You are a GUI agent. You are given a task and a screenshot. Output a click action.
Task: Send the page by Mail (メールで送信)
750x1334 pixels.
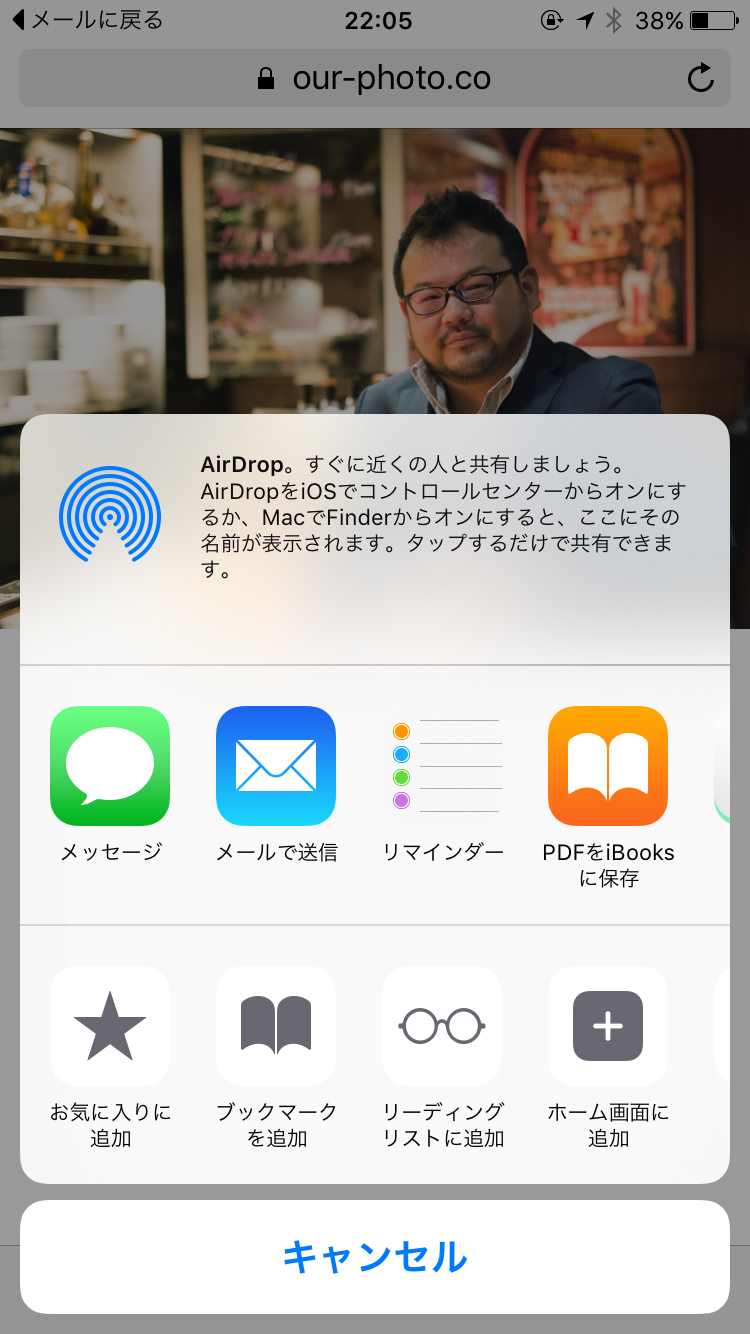pyautogui.click(x=276, y=766)
